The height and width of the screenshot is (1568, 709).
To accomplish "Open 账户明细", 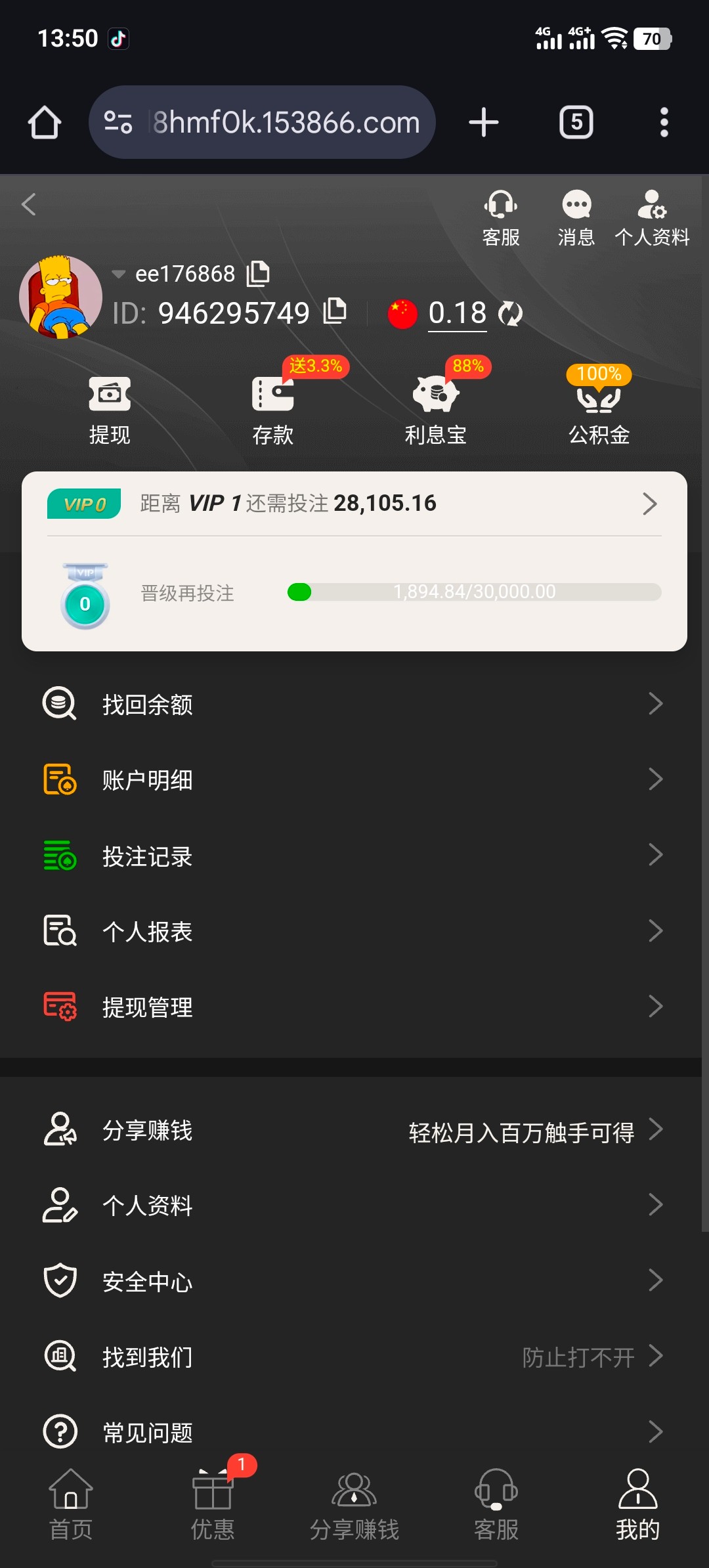I will (354, 780).
